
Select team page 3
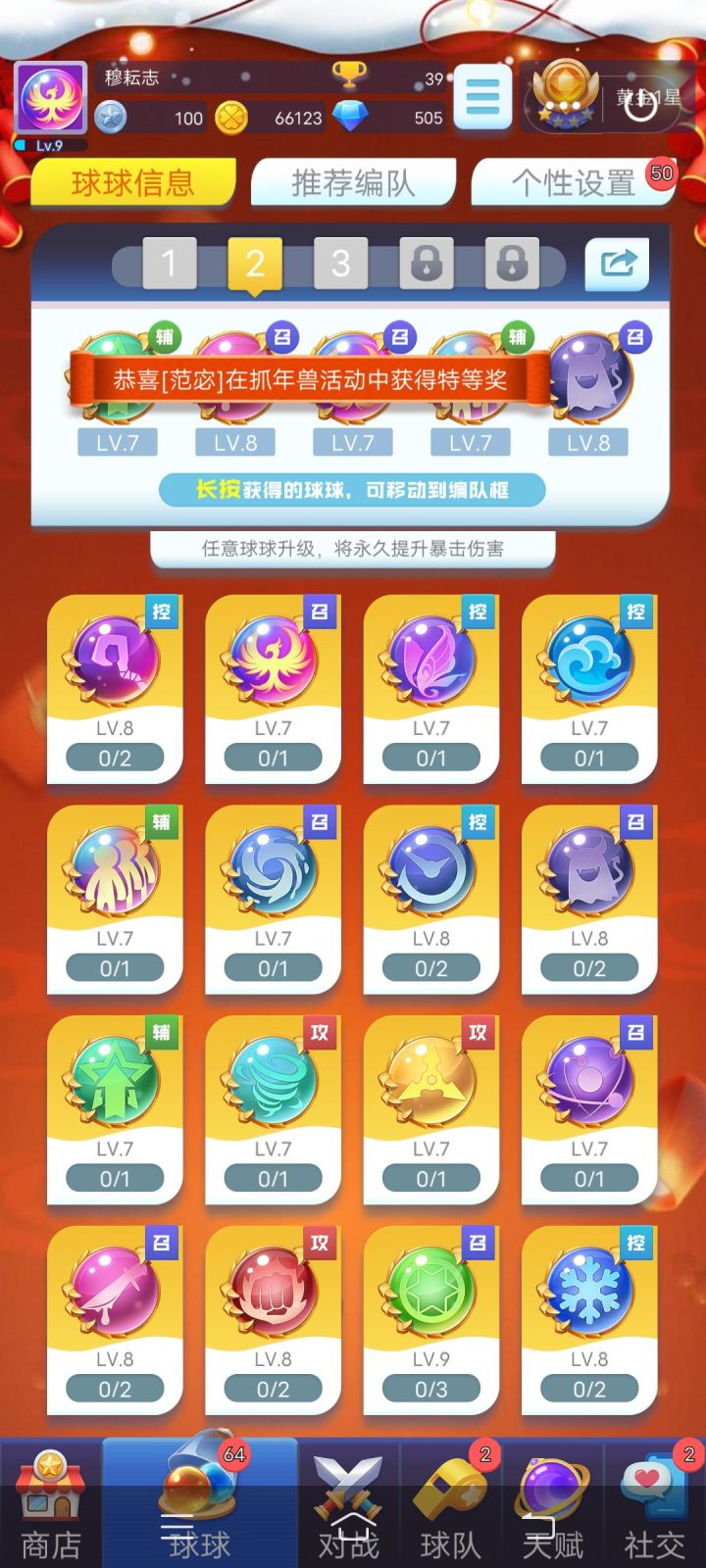[341, 263]
